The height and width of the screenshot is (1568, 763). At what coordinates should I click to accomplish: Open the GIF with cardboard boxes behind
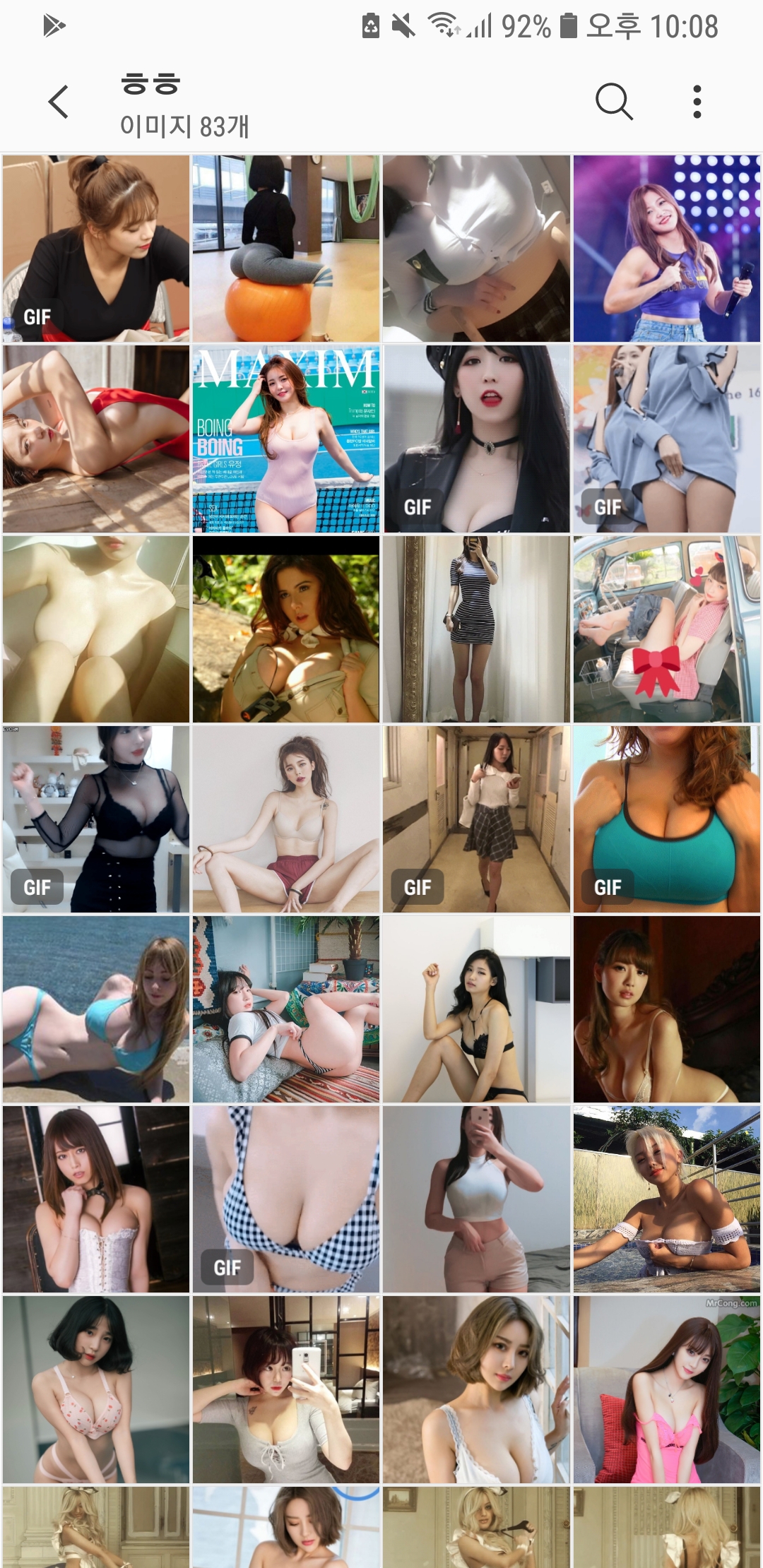[x=96, y=249]
